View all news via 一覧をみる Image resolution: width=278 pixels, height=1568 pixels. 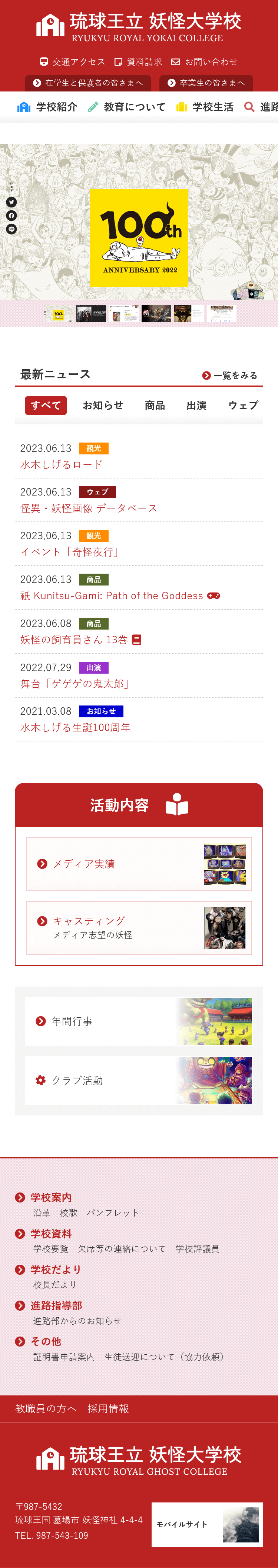pyautogui.click(x=230, y=376)
